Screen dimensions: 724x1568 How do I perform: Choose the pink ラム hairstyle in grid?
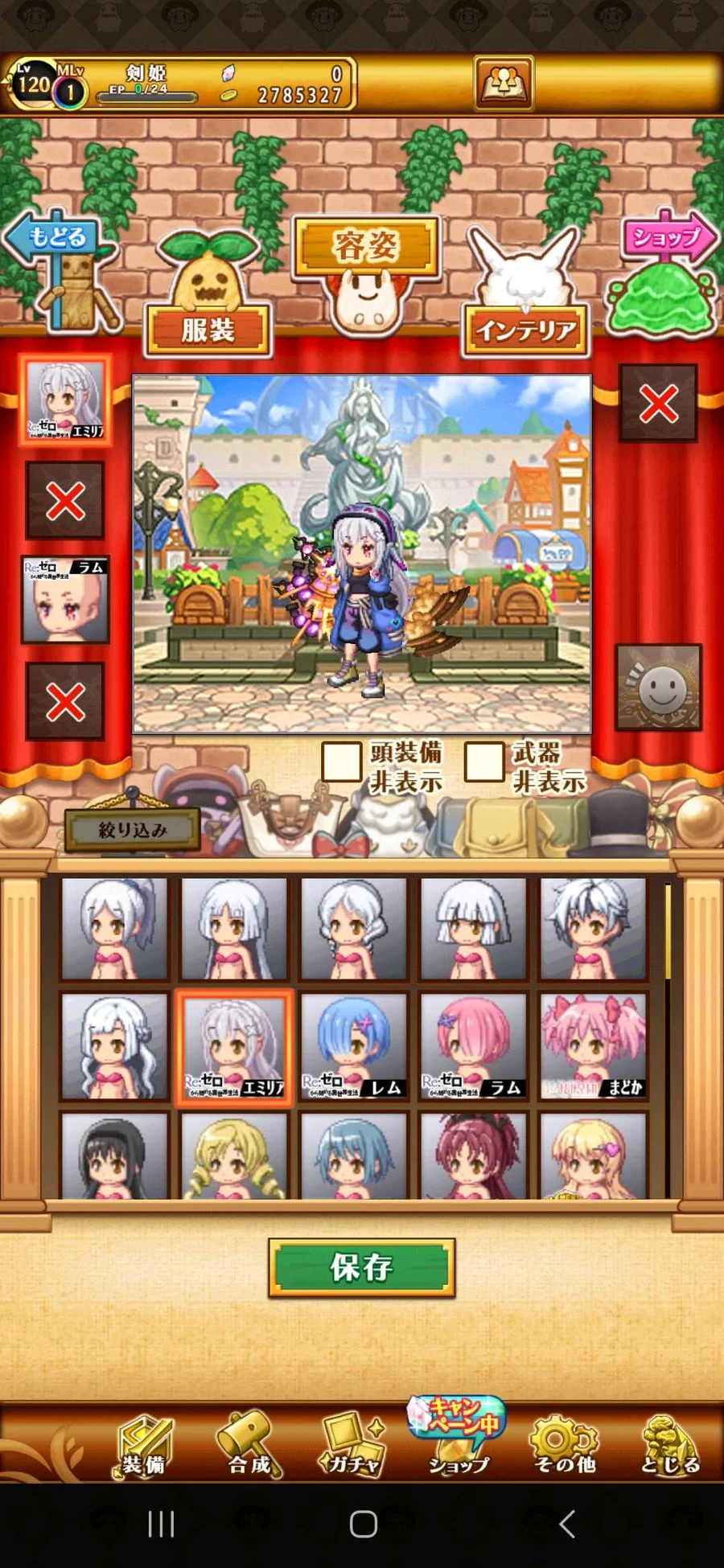tap(473, 1047)
